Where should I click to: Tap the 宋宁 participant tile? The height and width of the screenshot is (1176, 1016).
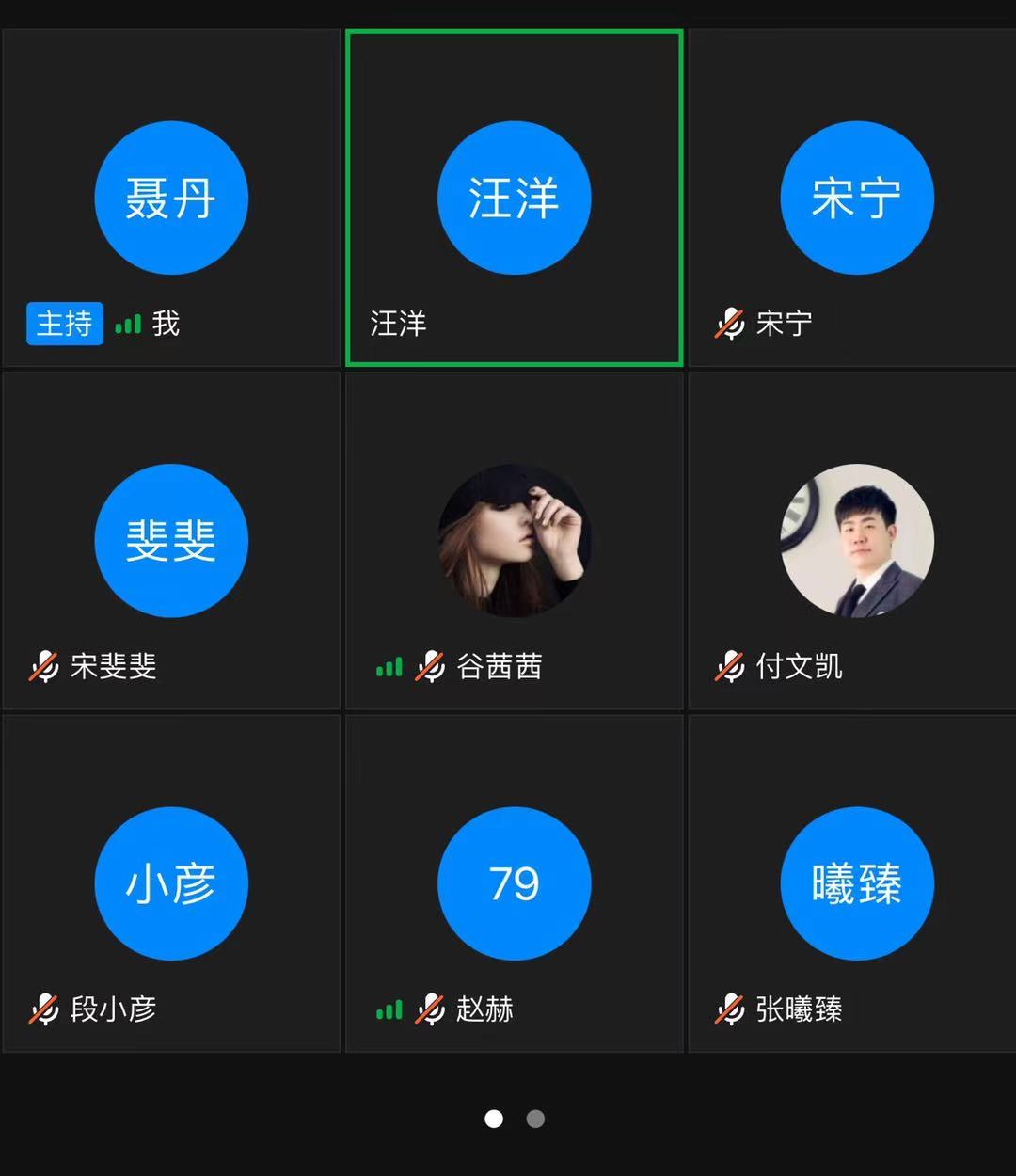pos(856,198)
